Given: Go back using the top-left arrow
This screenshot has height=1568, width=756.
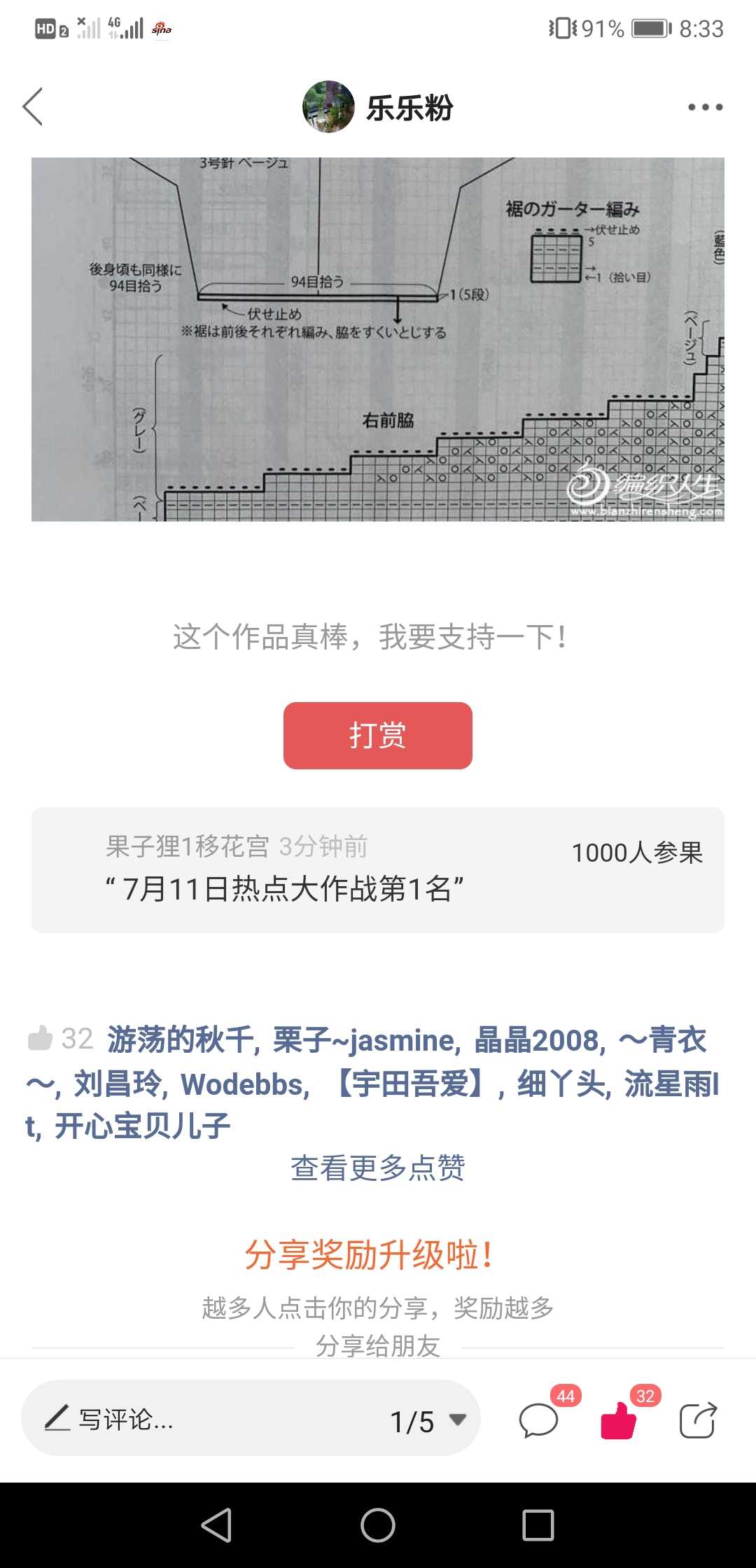Looking at the screenshot, I should tap(33, 107).
